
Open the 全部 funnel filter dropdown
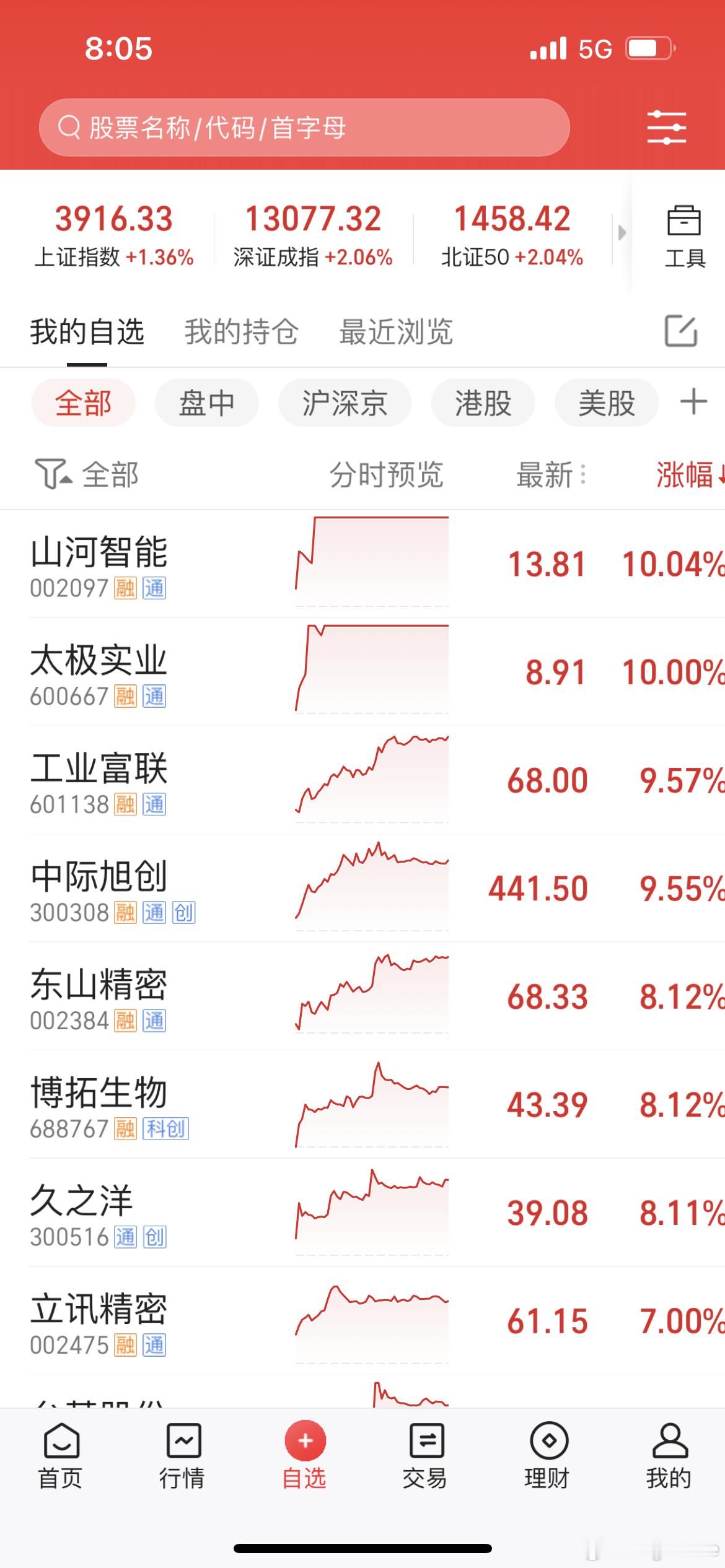pos(87,475)
